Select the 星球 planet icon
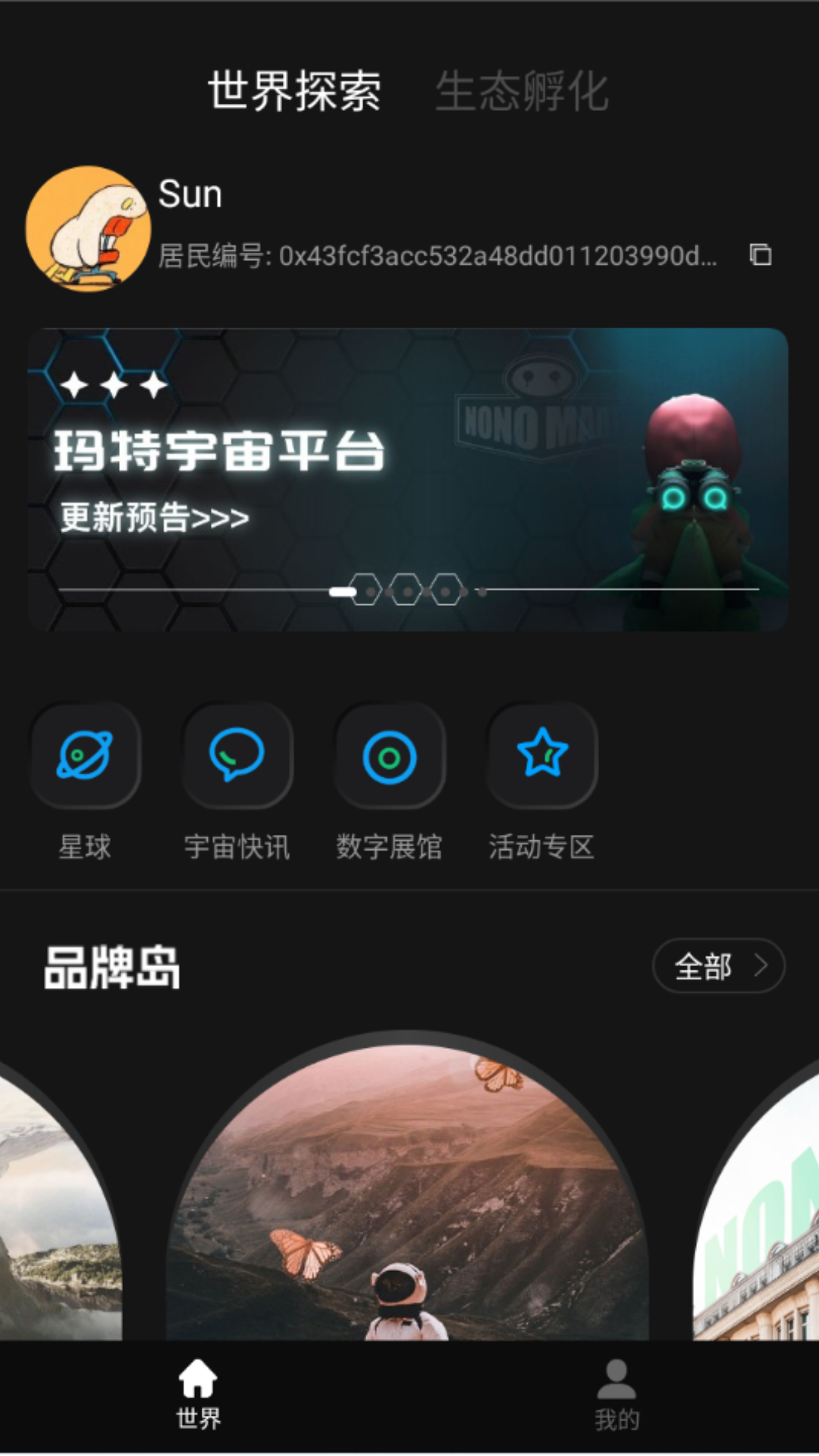 pyautogui.click(x=86, y=757)
